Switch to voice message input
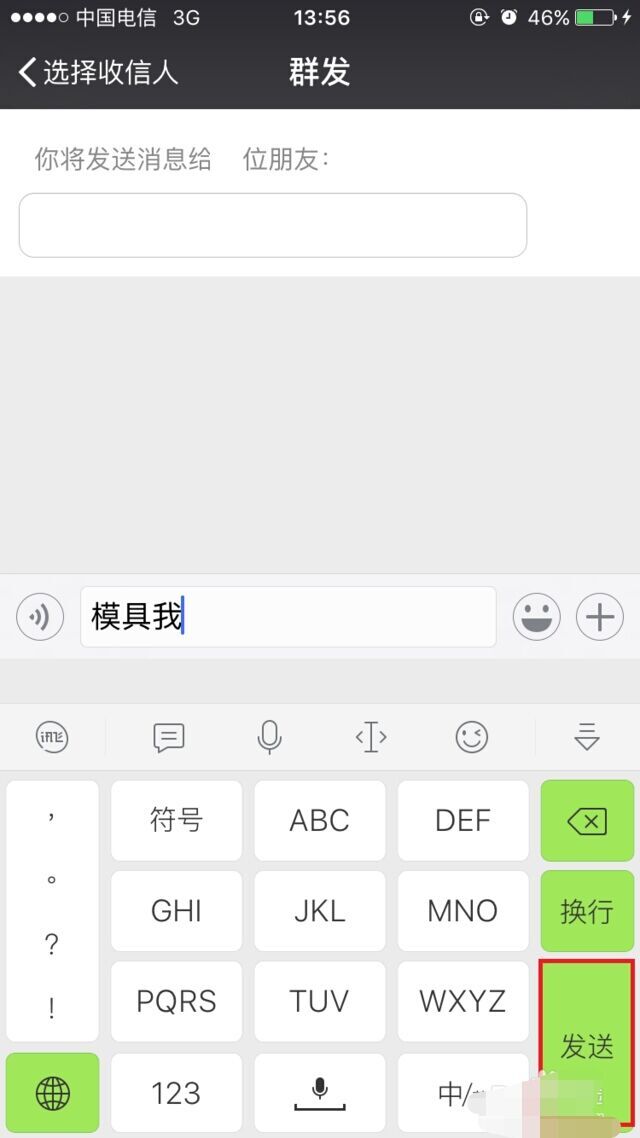Image resolution: width=640 pixels, height=1138 pixels. point(40,617)
